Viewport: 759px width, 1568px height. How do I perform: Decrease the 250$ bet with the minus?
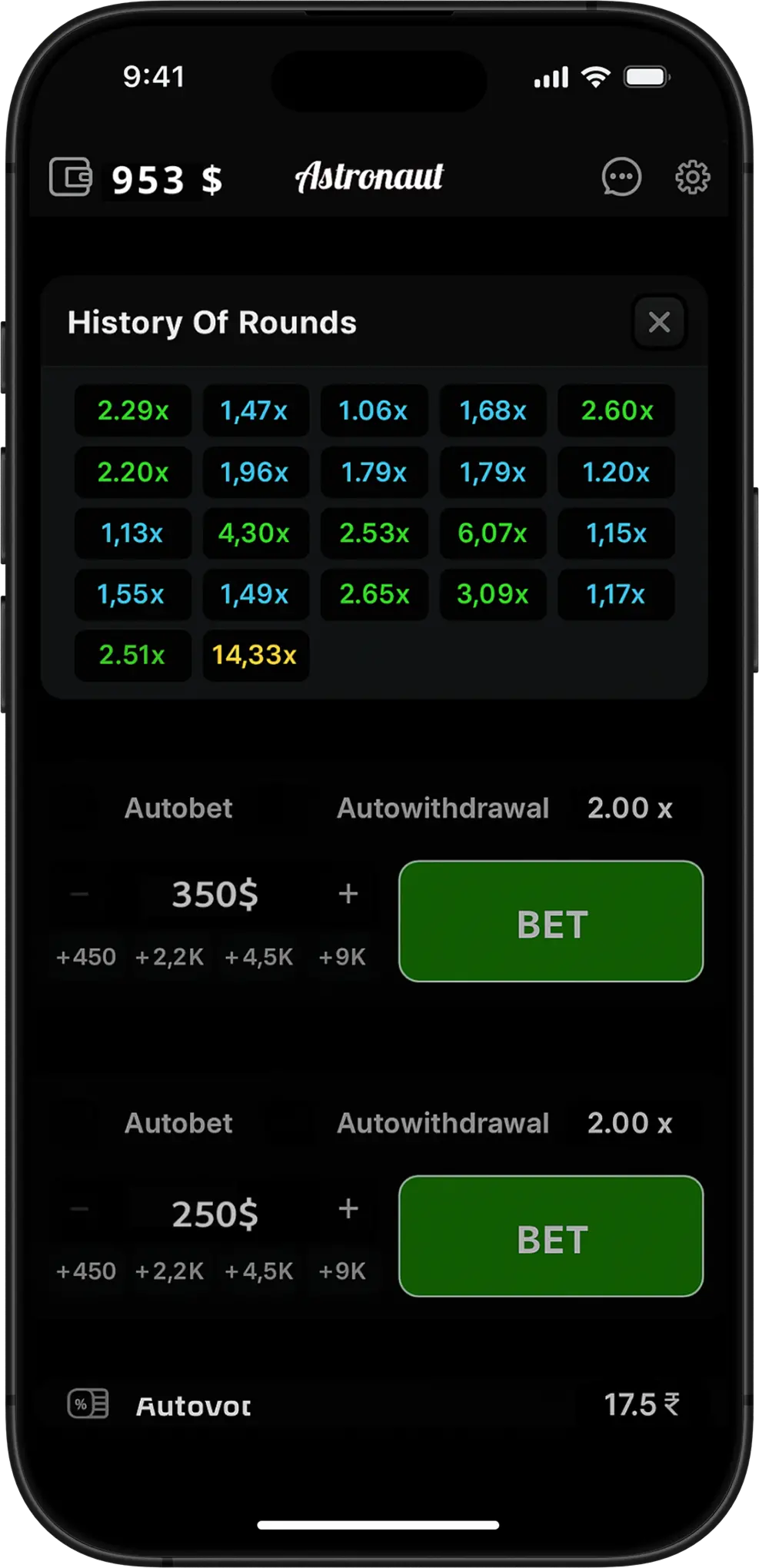point(78,1207)
